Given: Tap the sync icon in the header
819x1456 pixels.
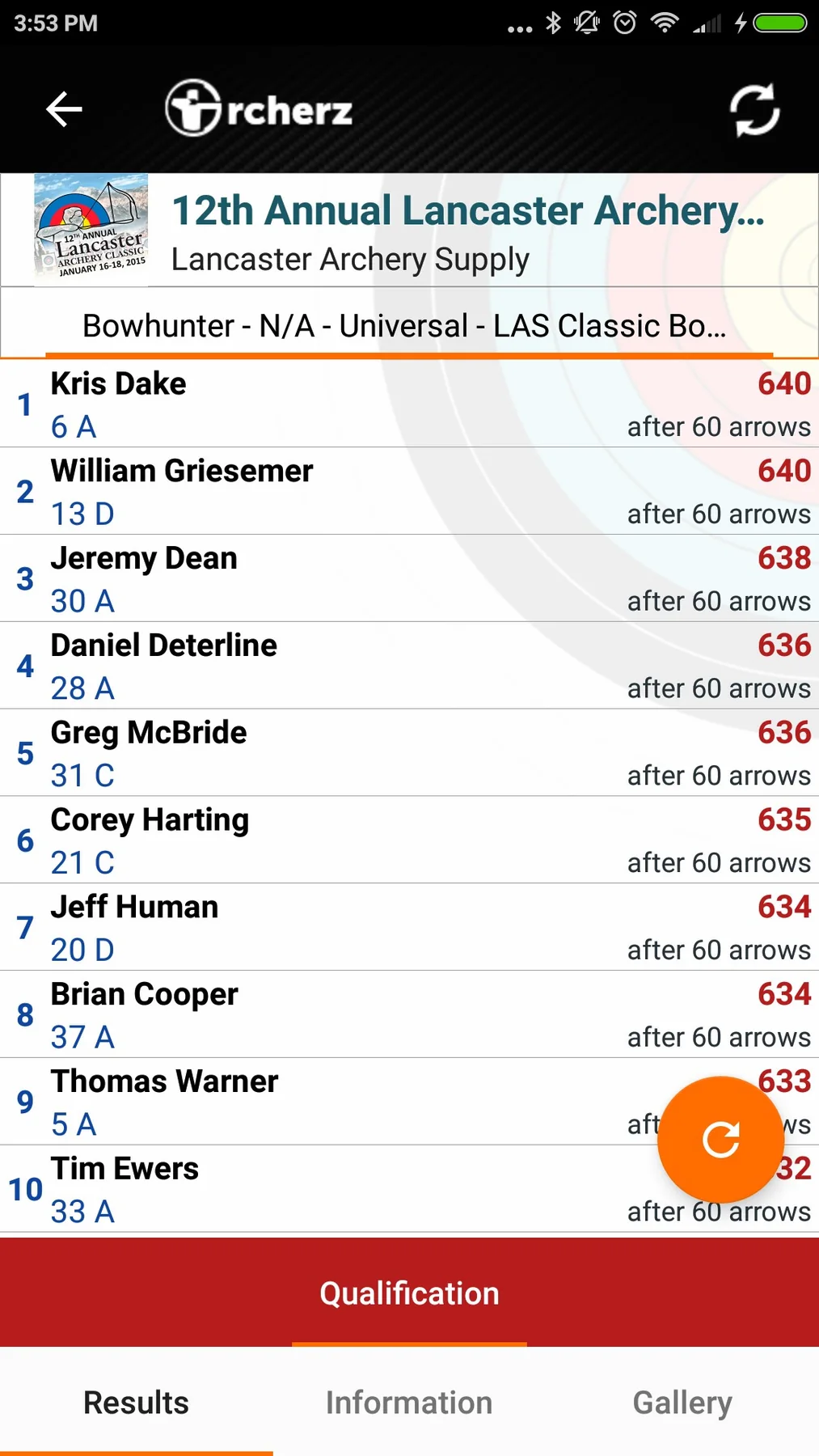Looking at the screenshot, I should [754, 109].
